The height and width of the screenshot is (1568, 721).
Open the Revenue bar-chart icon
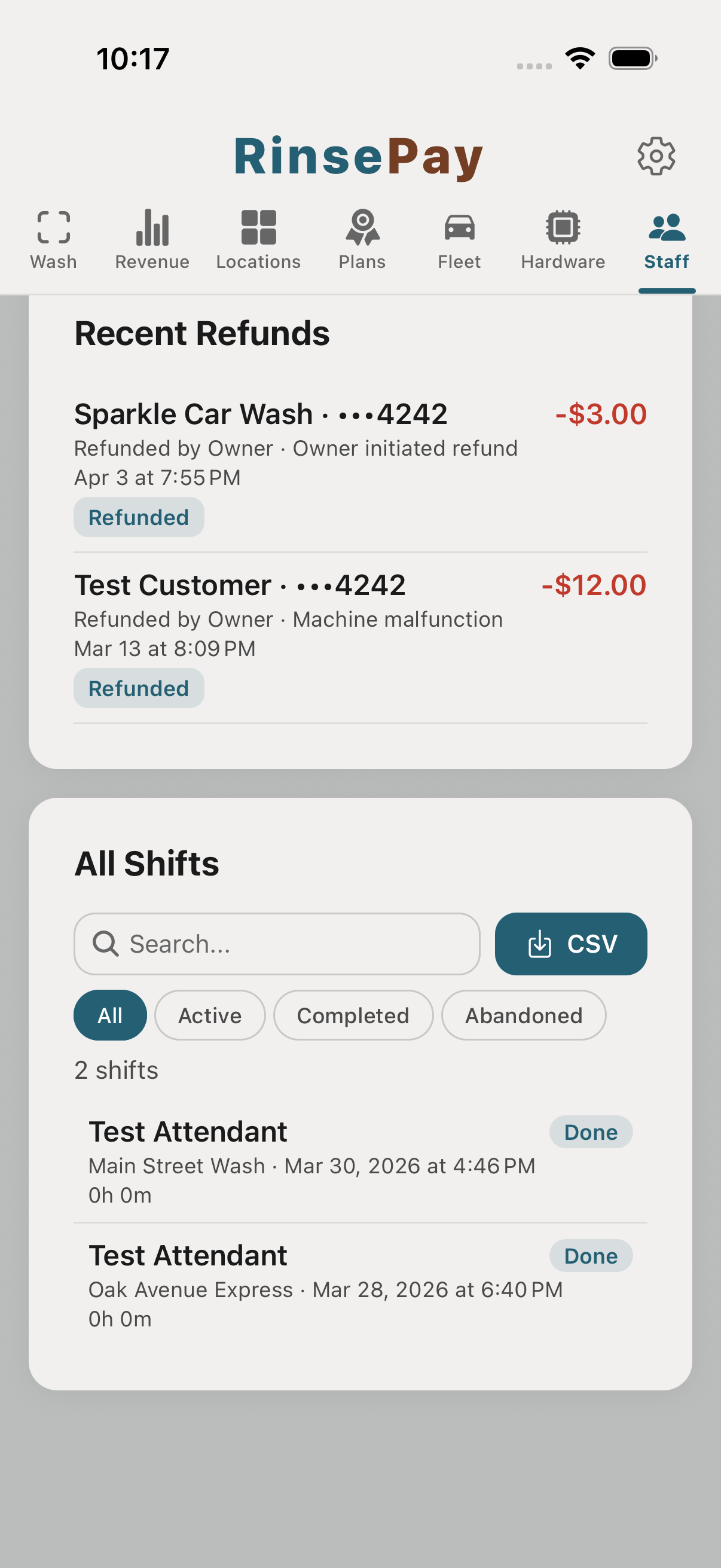click(x=151, y=230)
